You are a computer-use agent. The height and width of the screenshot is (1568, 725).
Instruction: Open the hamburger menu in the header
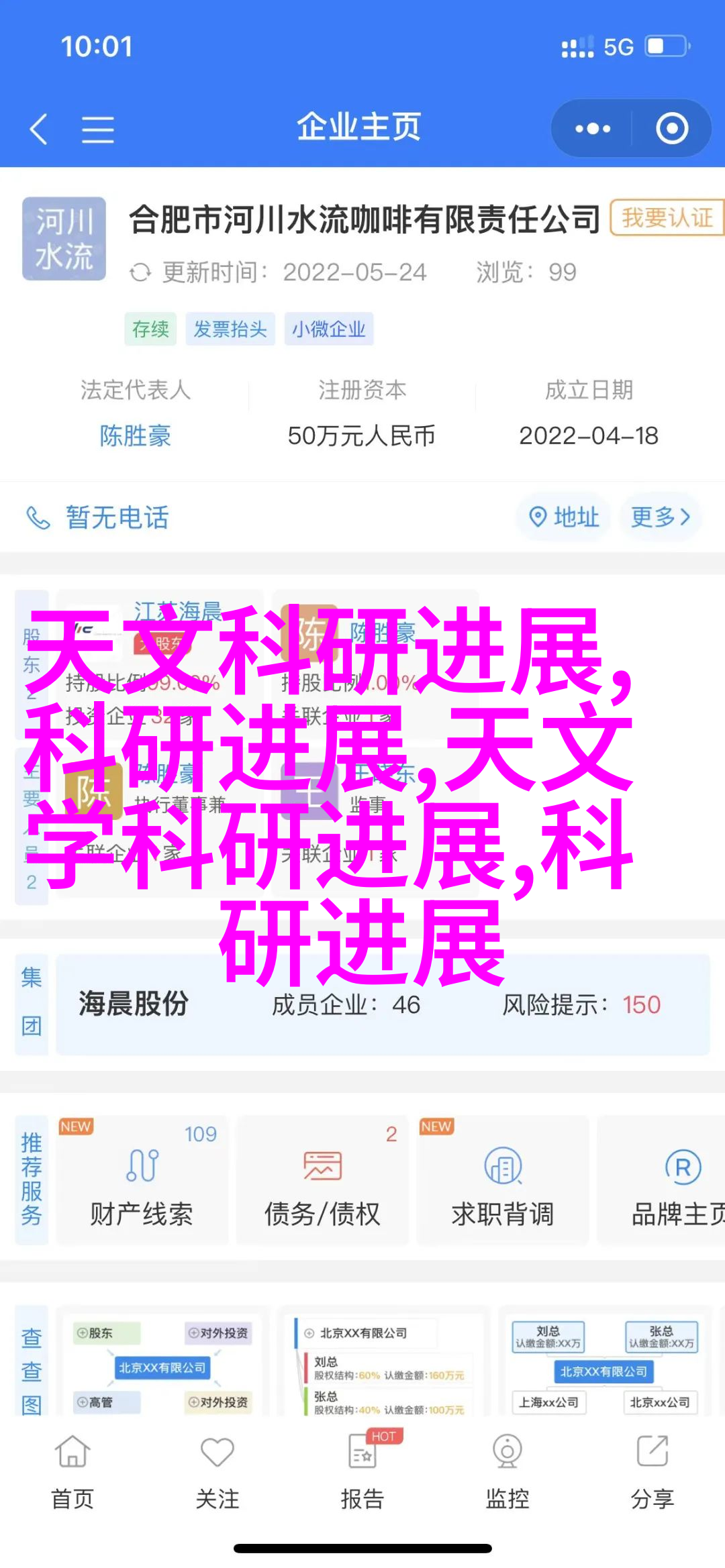tap(98, 128)
